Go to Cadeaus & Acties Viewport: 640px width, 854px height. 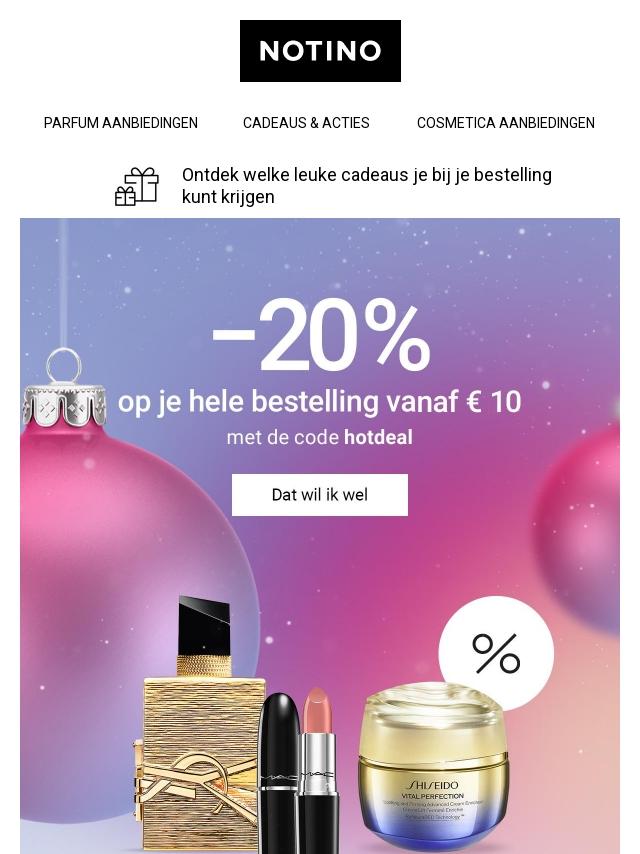coord(306,123)
